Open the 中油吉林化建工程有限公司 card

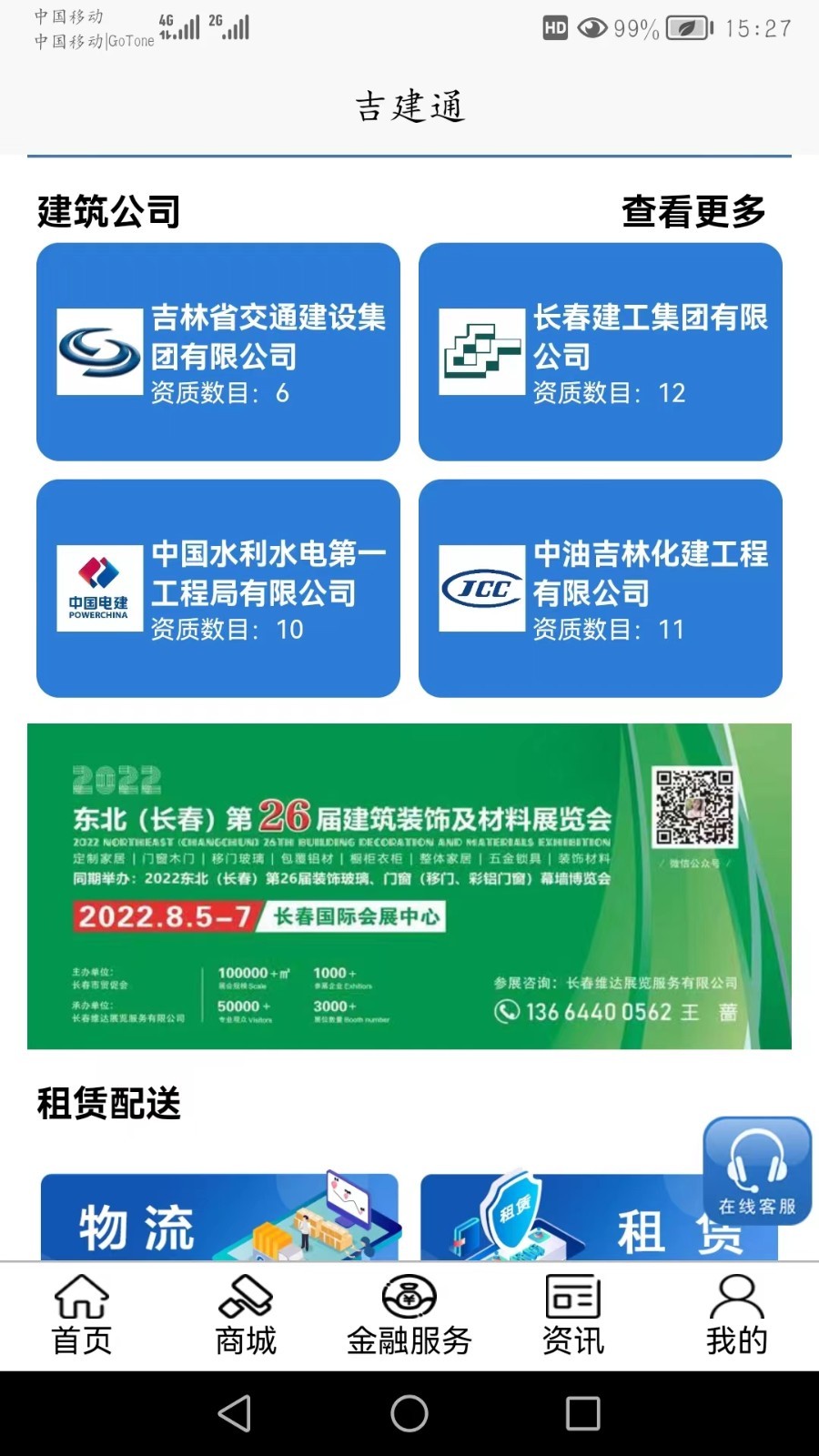pos(601,588)
